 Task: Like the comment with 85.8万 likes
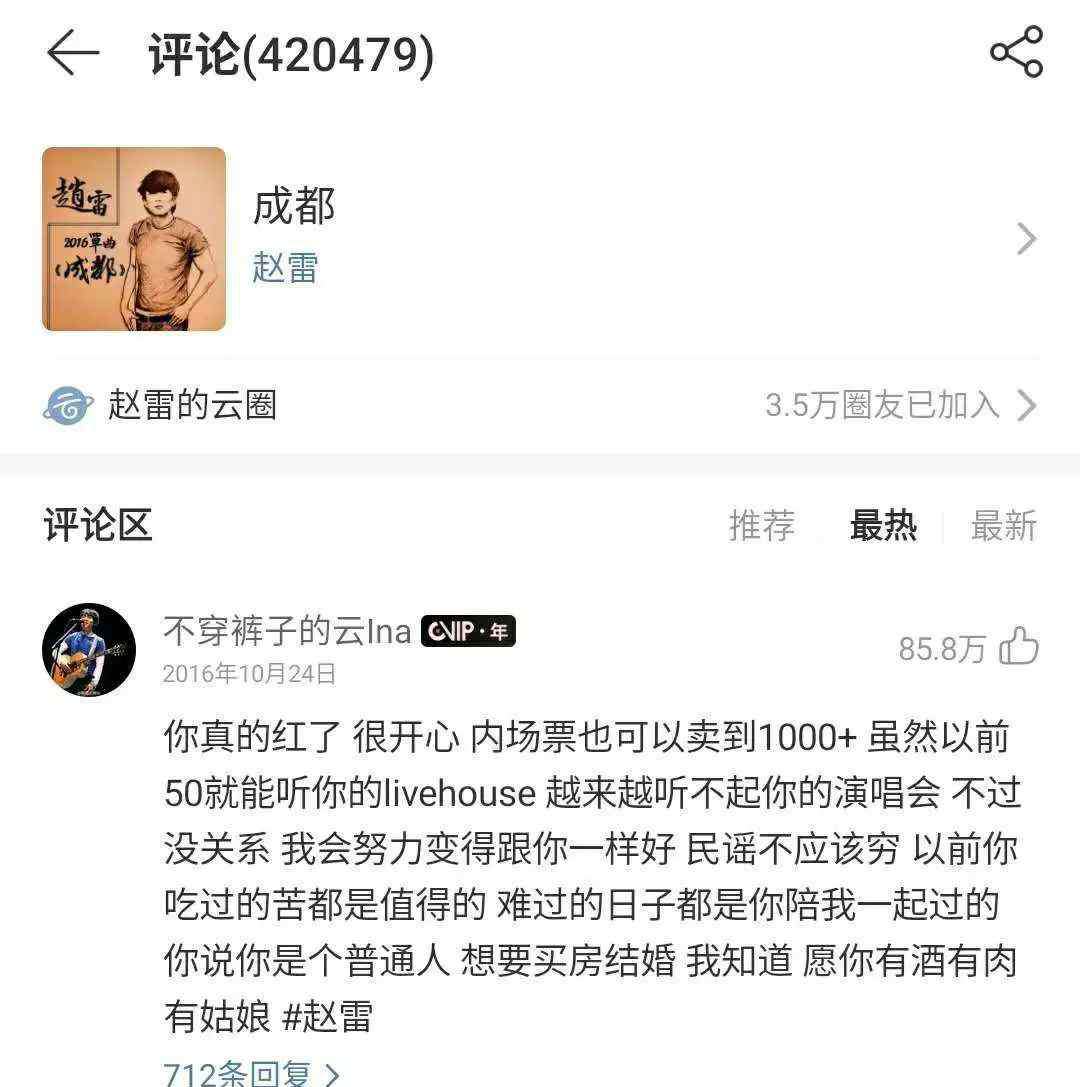pos(1020,648)
